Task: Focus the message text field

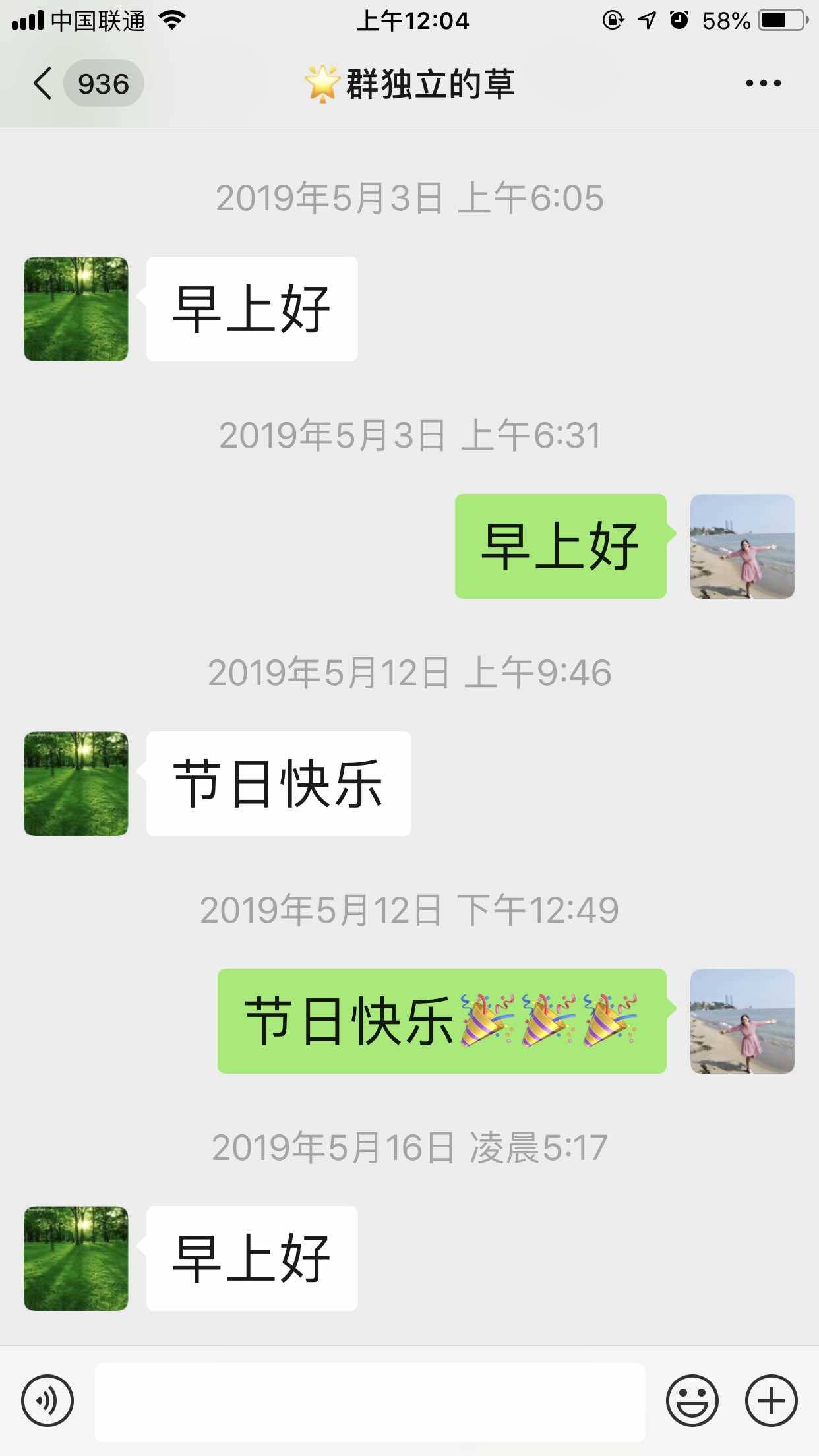Action: pos(369,1401)
